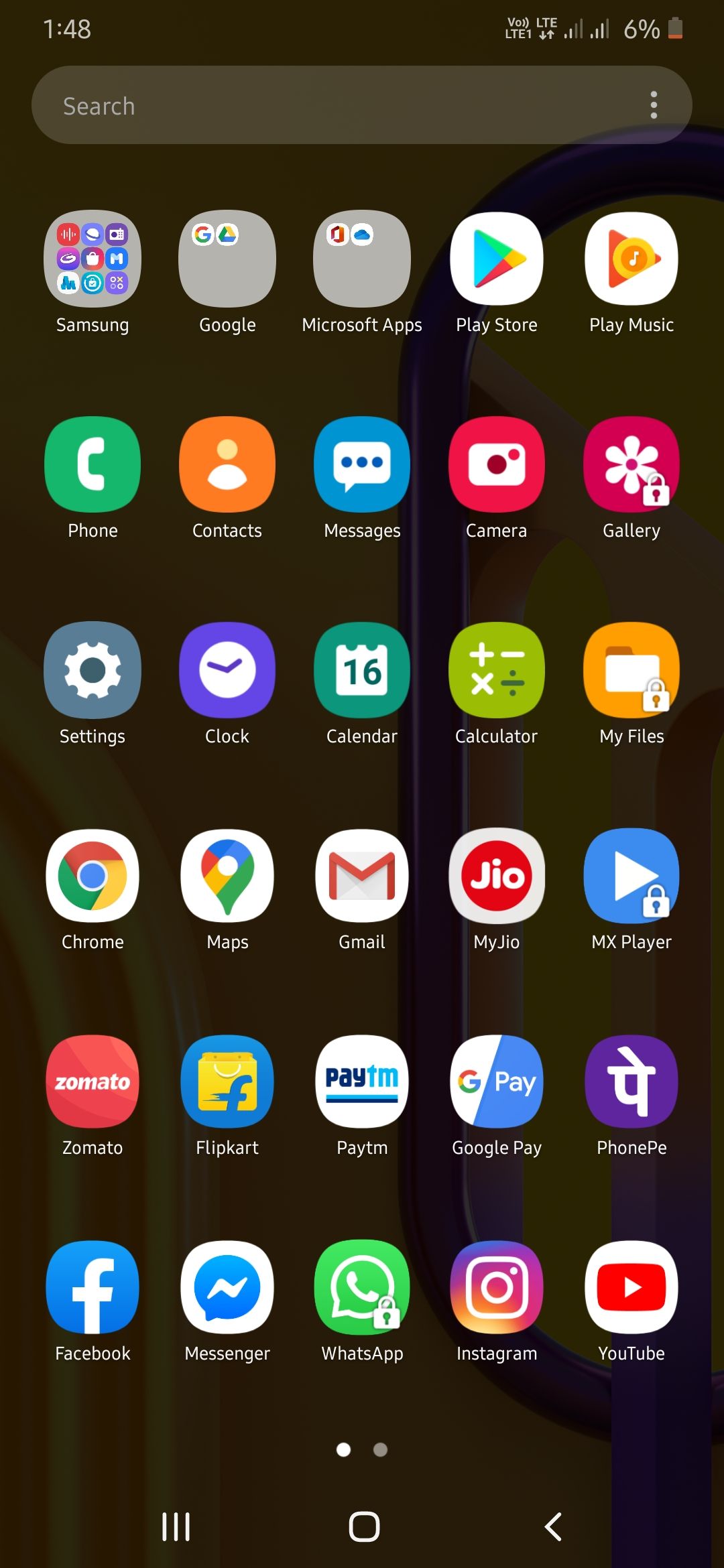Open Zomato

pos(93,1082)
